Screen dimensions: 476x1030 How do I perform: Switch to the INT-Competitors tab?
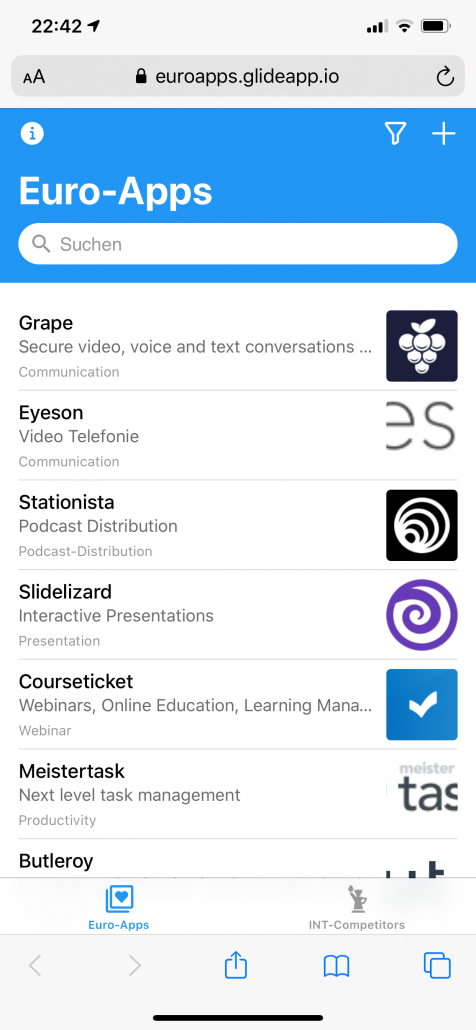(x=357, y=907)
